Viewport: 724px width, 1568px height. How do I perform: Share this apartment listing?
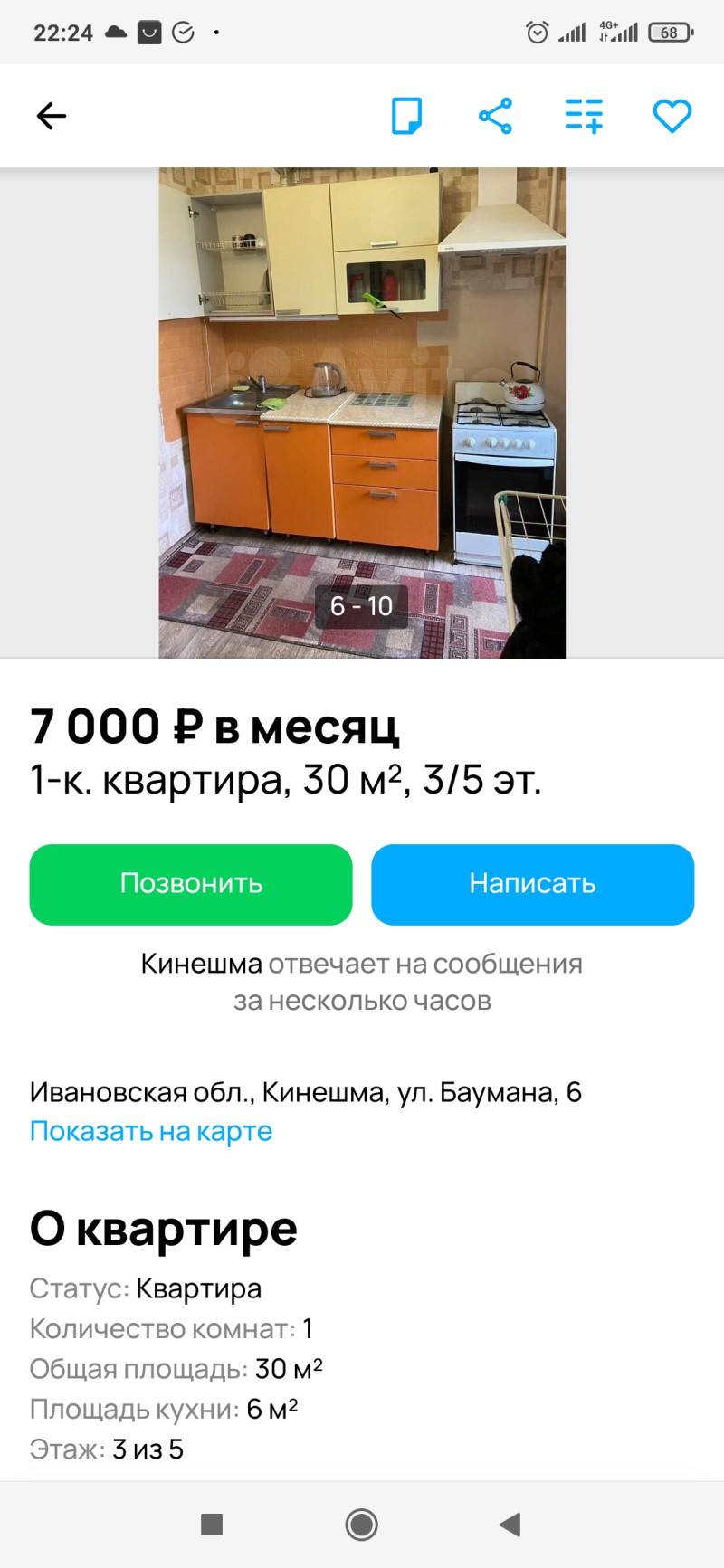(495, 116)
